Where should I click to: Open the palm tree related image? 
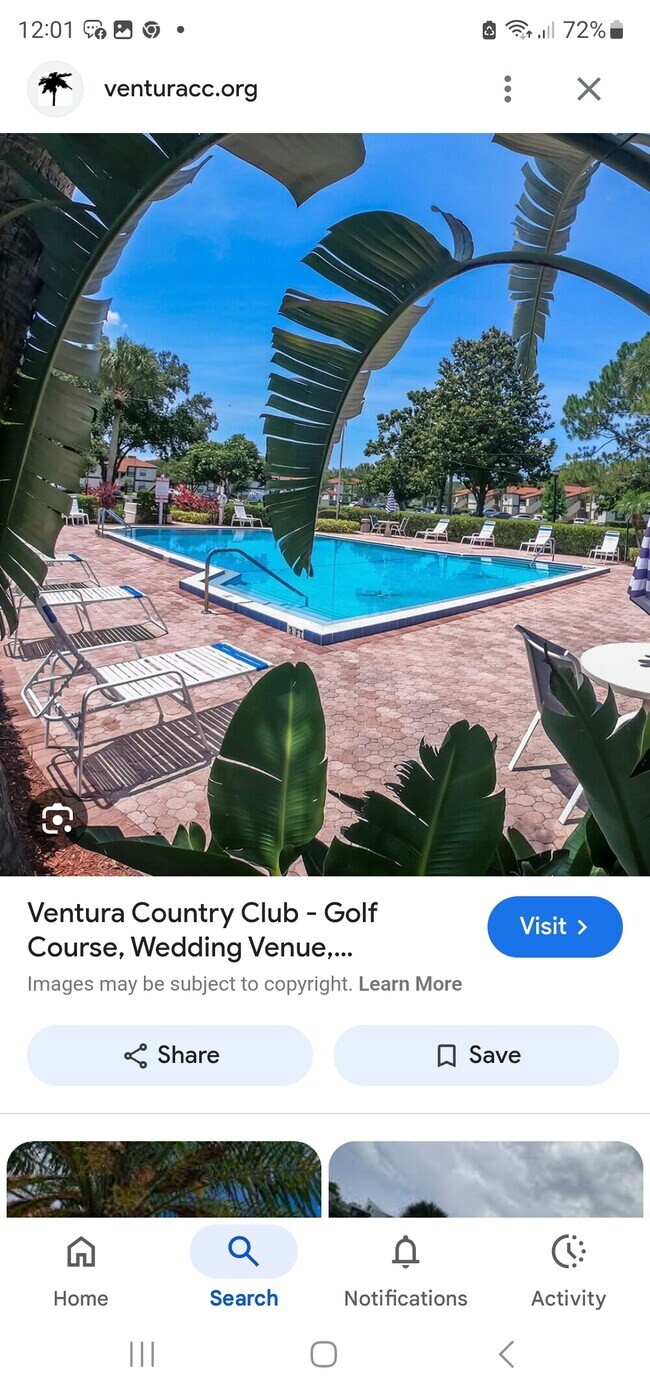(x=164, y=1179)
